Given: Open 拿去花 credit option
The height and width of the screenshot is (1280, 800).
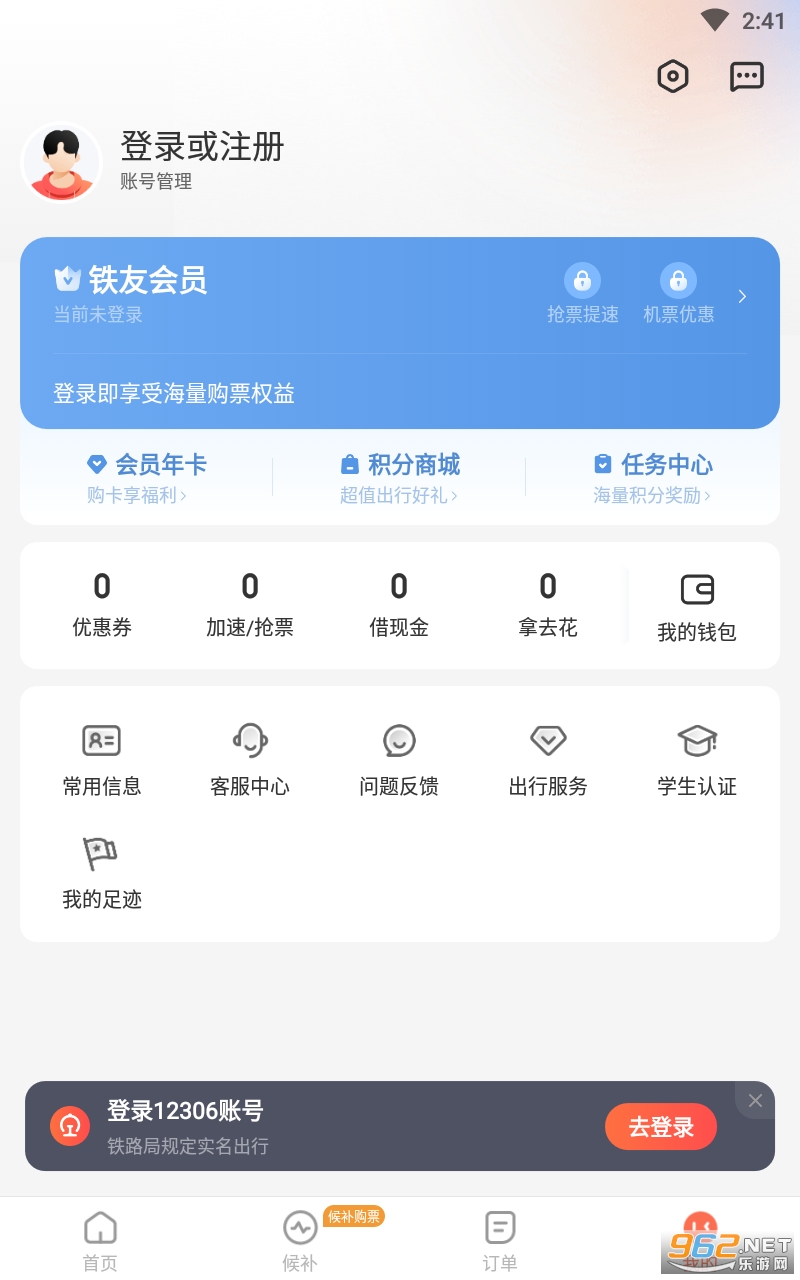Looking at the screenshot, I should click(x=548, y=604).
